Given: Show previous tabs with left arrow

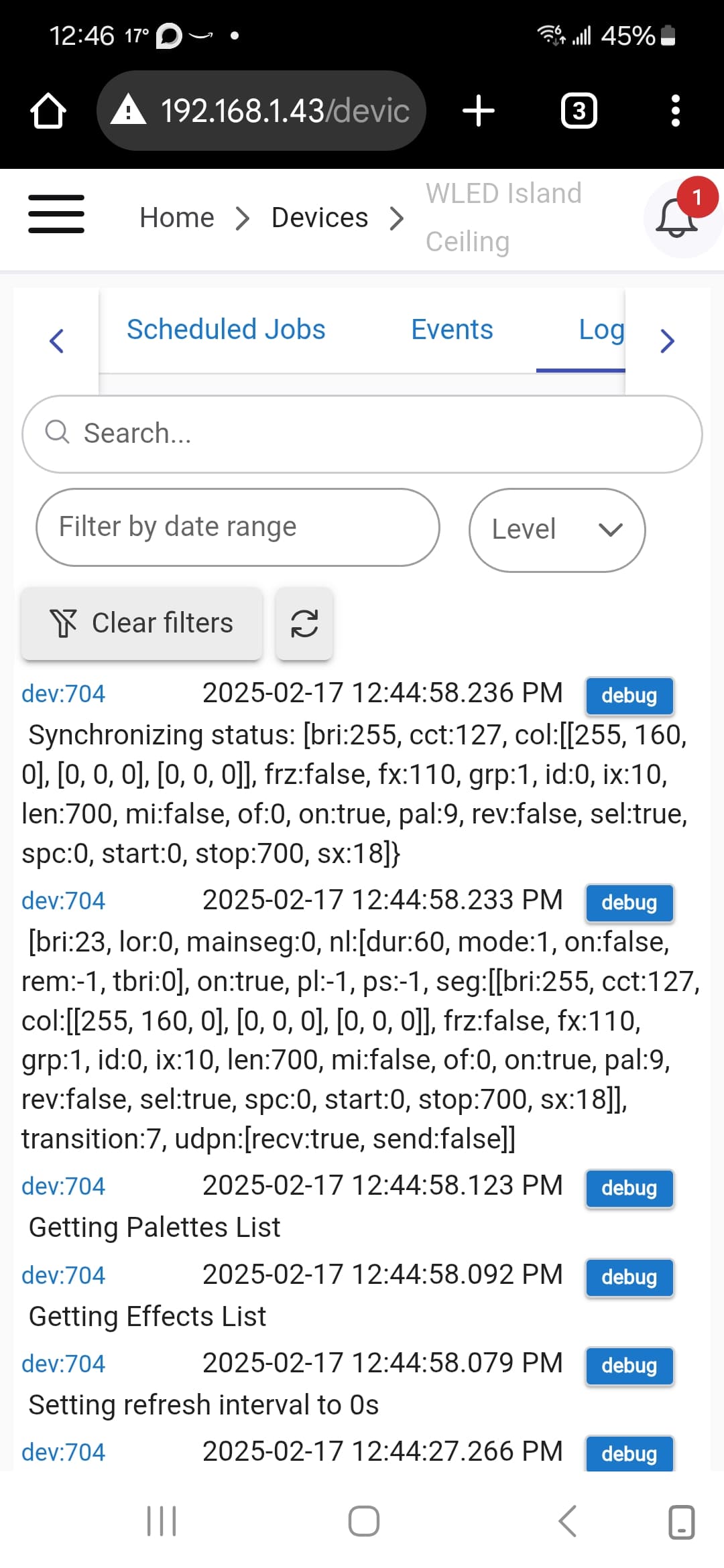Looking at the screenshot, I should tap(57, 341).
